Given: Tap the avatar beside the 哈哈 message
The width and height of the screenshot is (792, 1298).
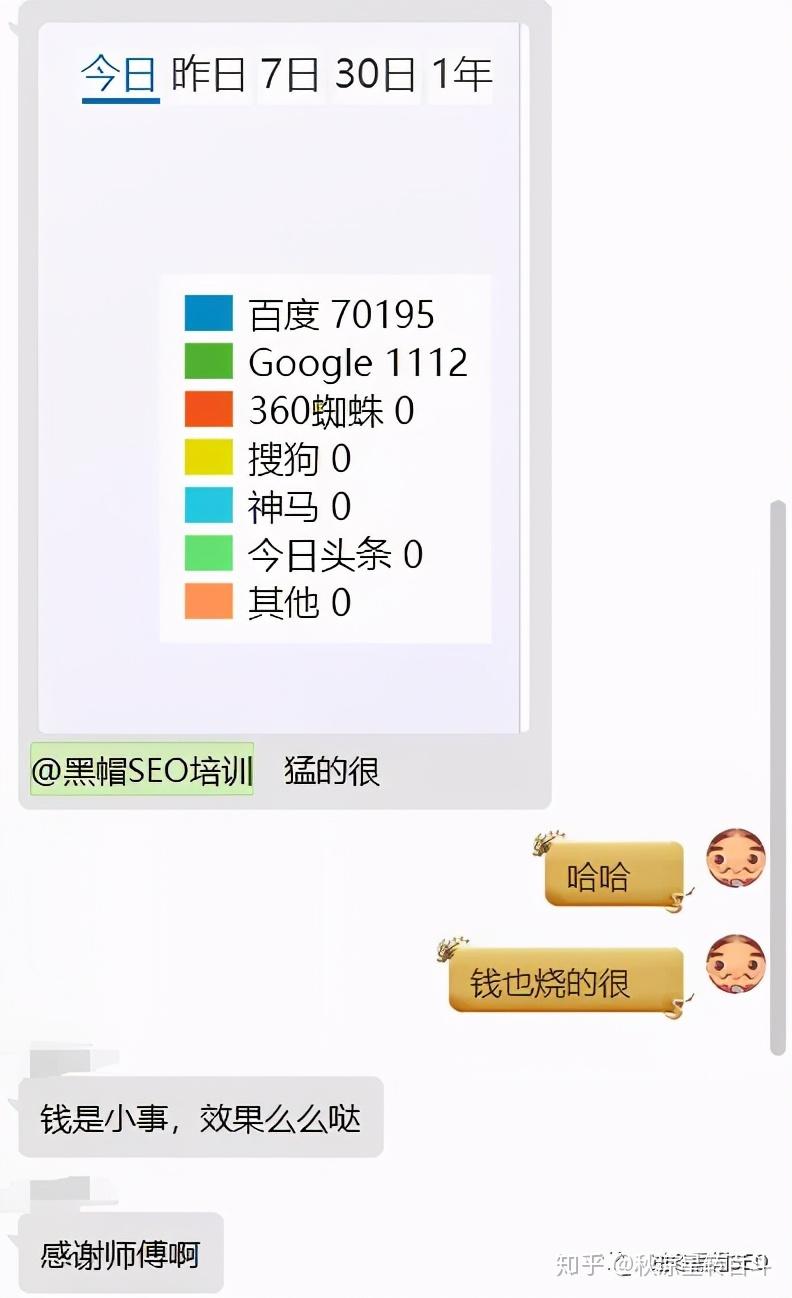Looking at the screenshot, I should [736, 858].
